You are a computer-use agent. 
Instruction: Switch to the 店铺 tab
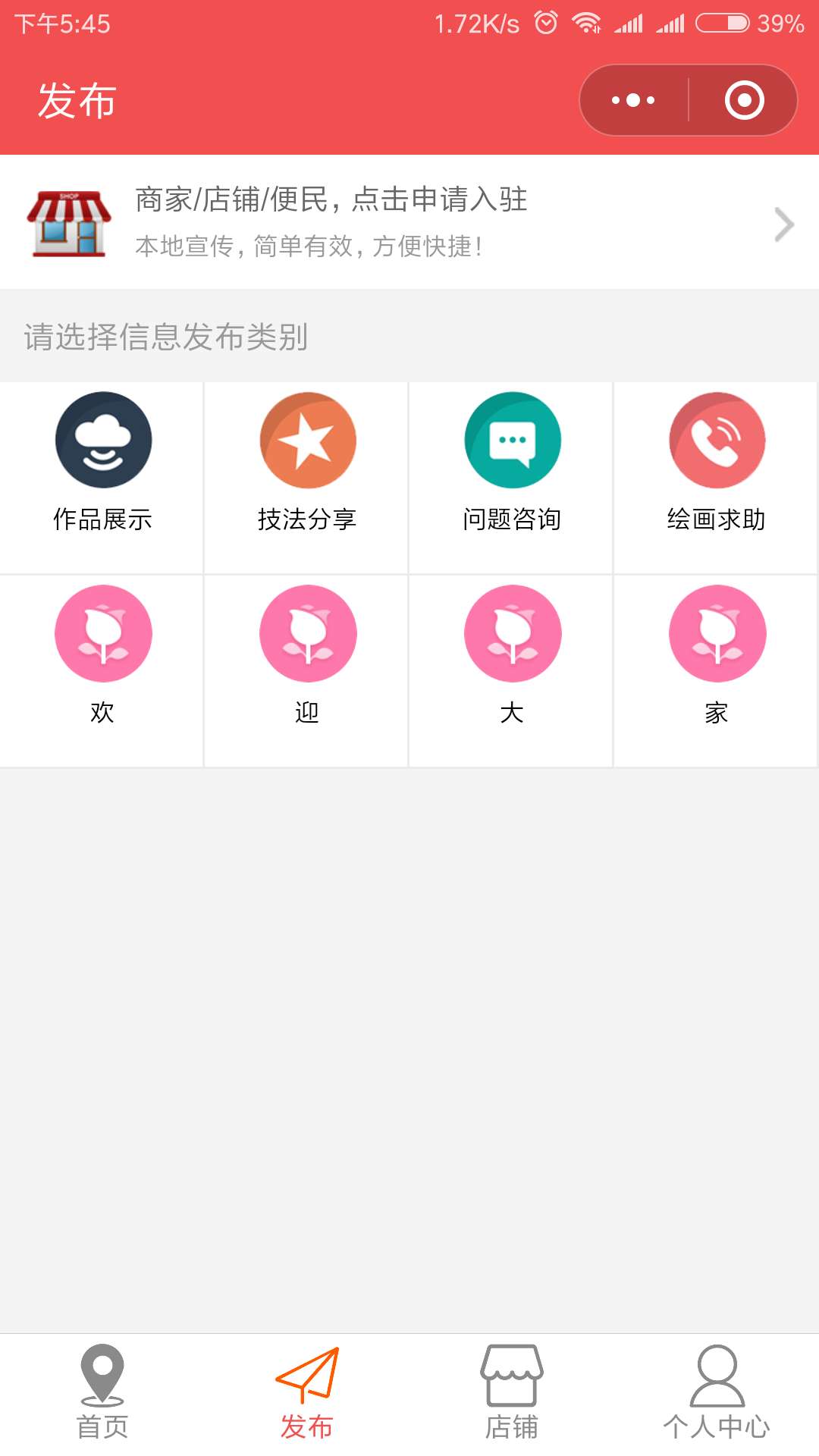pos(512,1394)
